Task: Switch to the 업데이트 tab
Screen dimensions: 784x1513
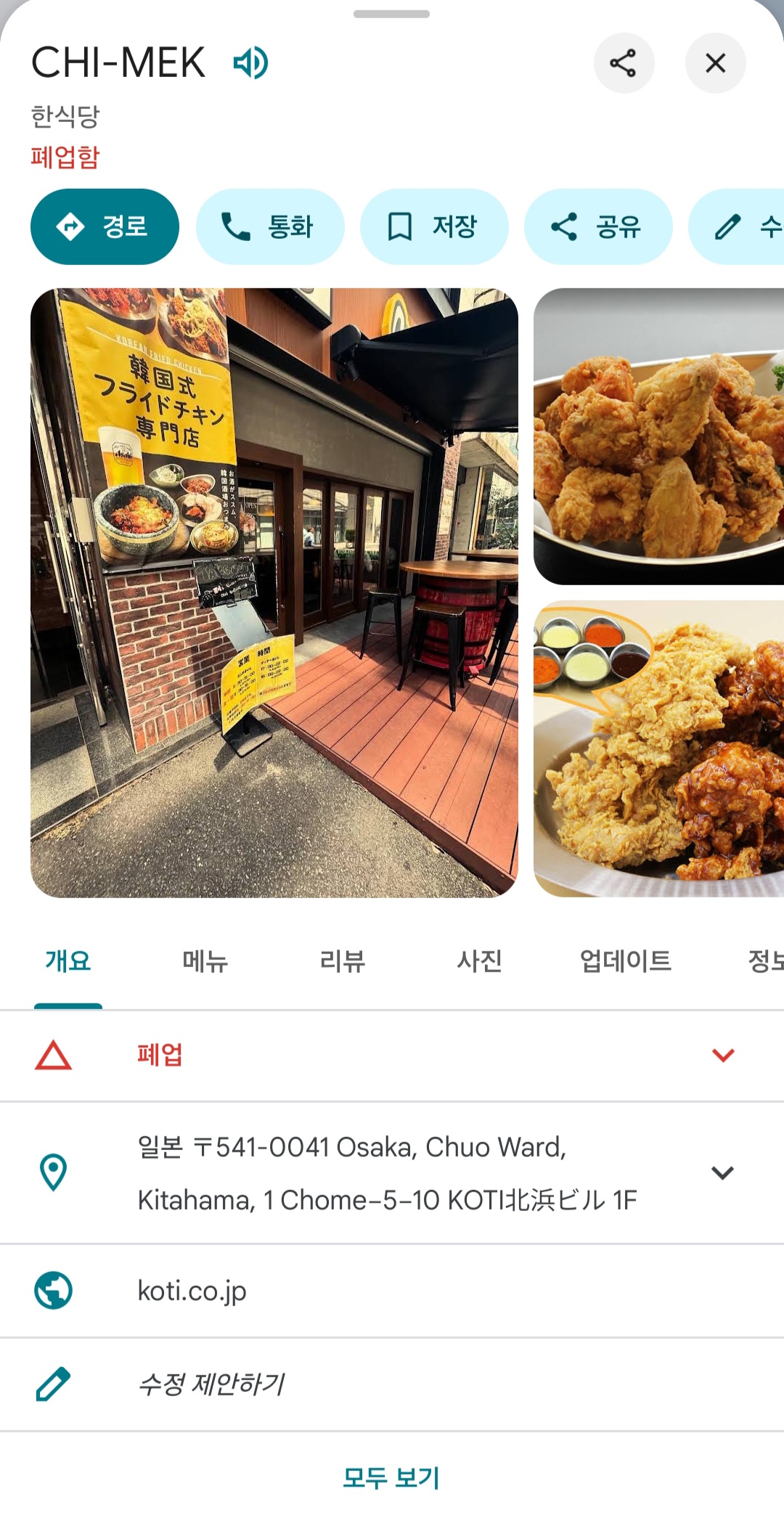Action: click(625, 961)
